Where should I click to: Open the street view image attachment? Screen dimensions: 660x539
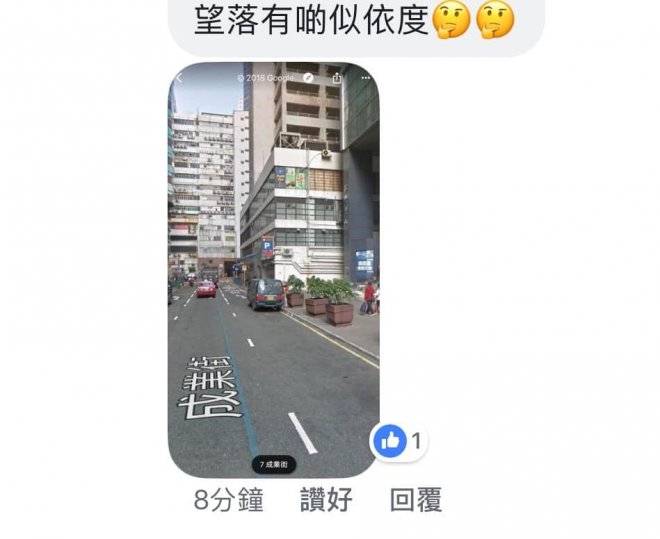pos(273,270)
